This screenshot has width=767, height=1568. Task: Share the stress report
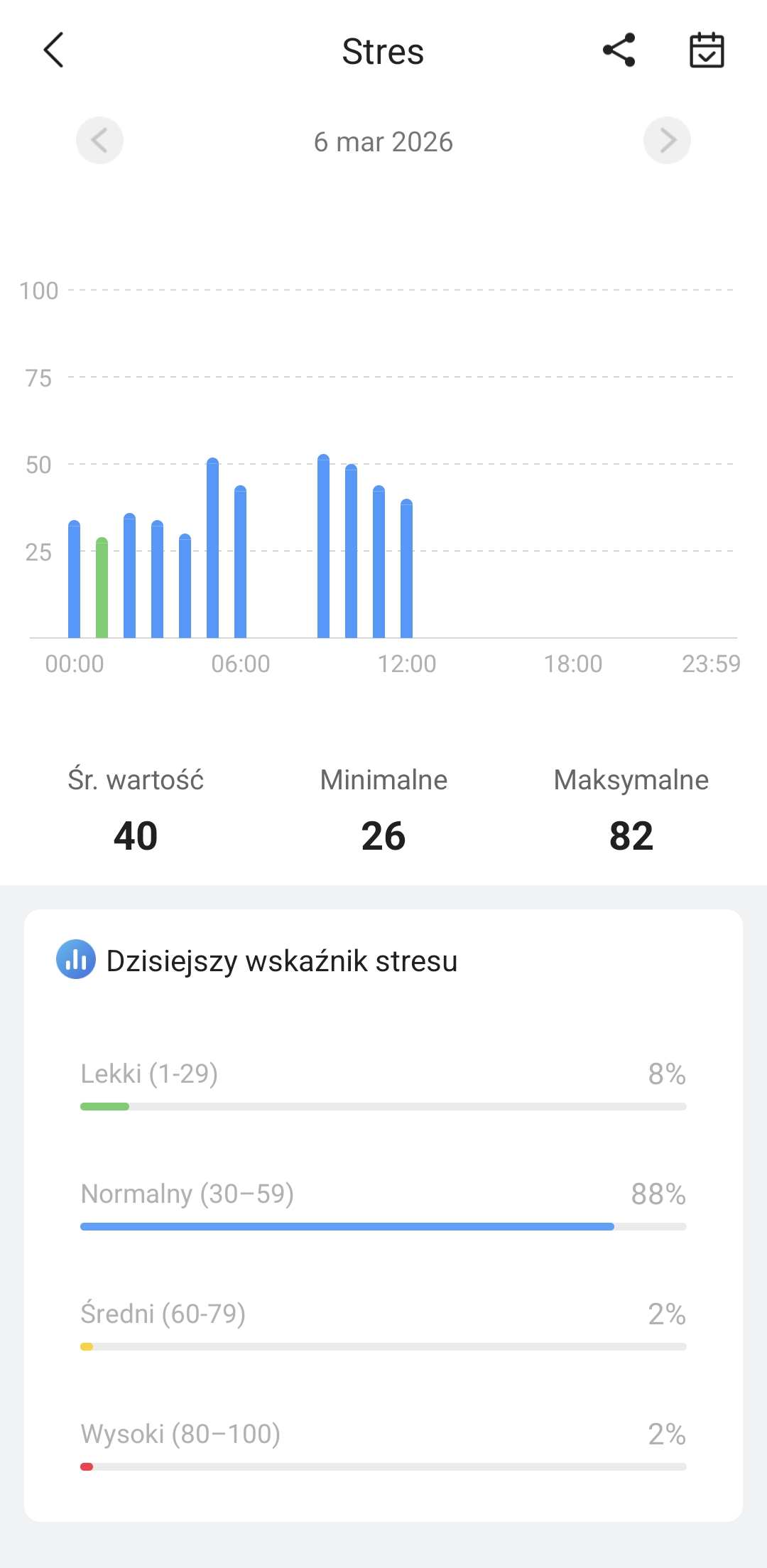coord(619,50)
